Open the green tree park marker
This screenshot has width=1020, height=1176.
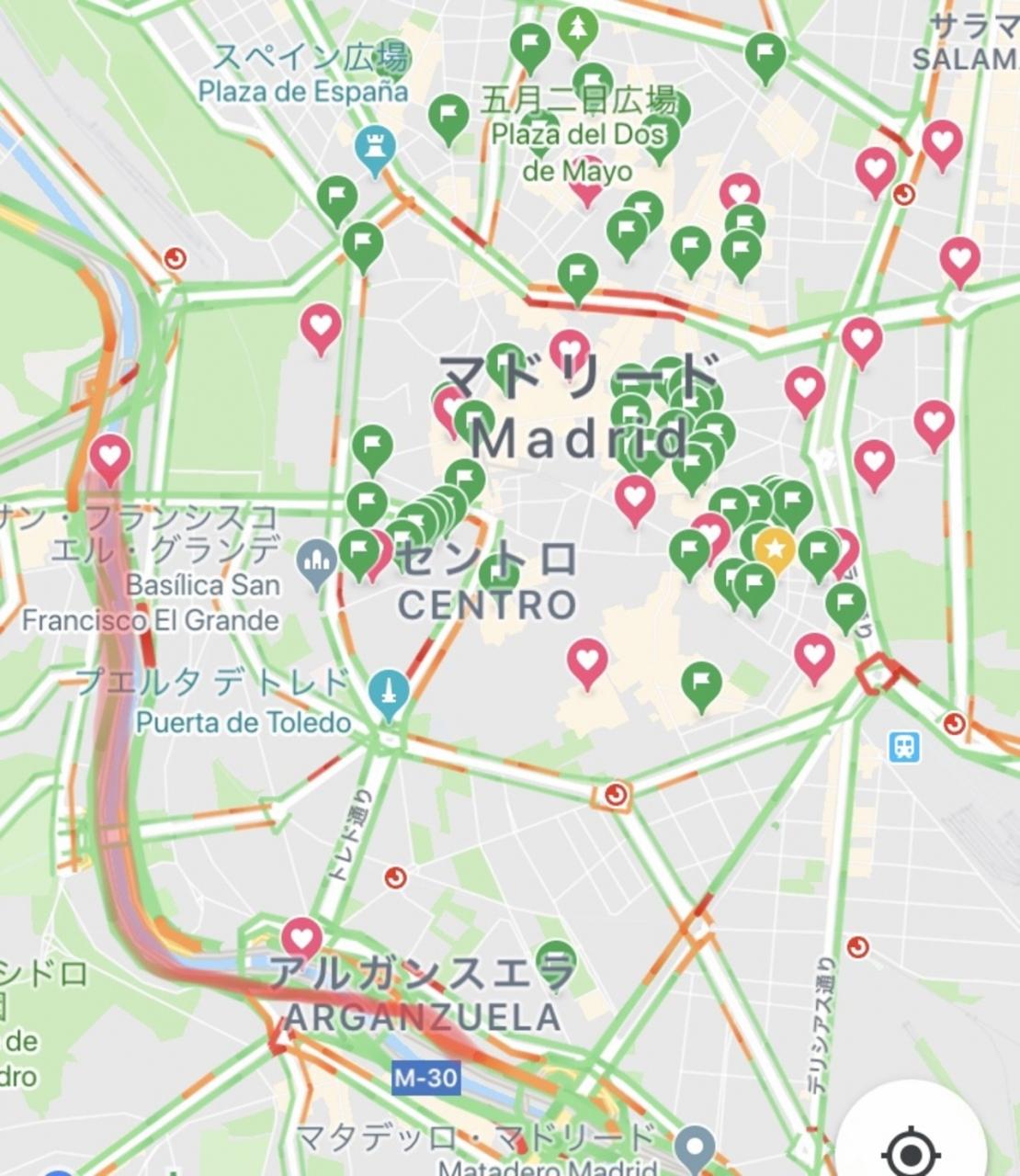(578, 30)
